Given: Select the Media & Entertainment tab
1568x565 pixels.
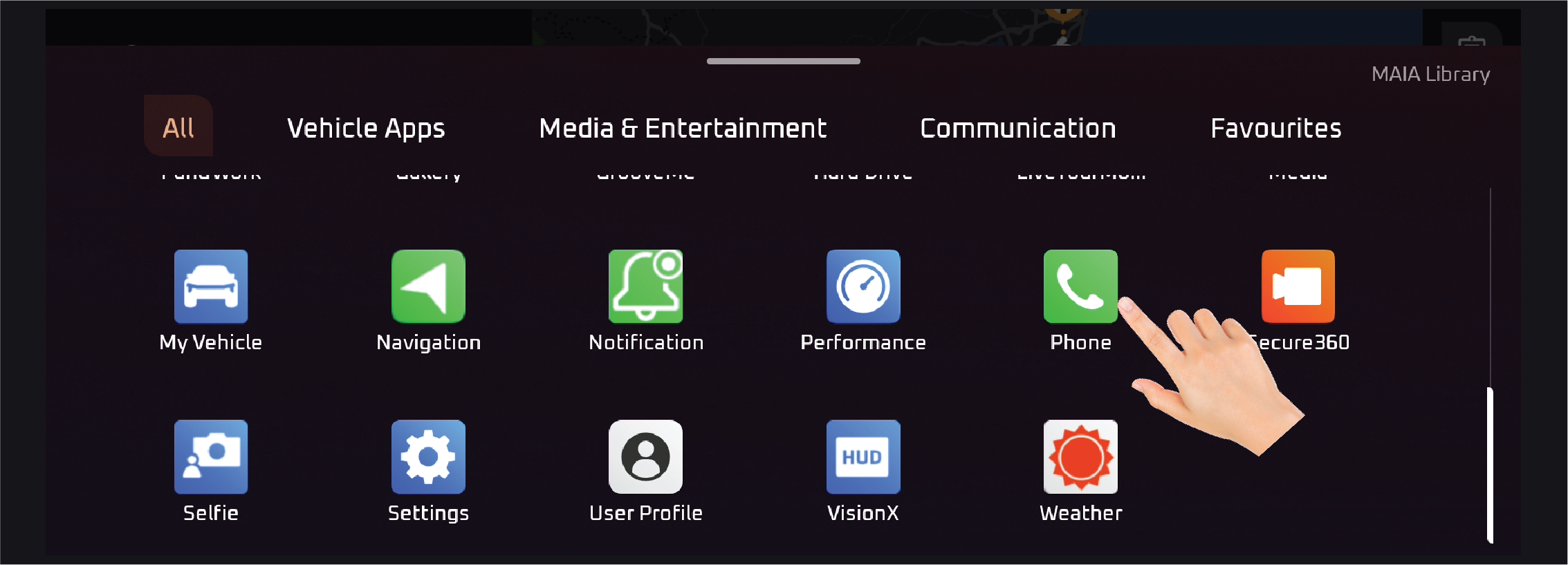Looking at the screenshot, I should (x=683, y=129).
